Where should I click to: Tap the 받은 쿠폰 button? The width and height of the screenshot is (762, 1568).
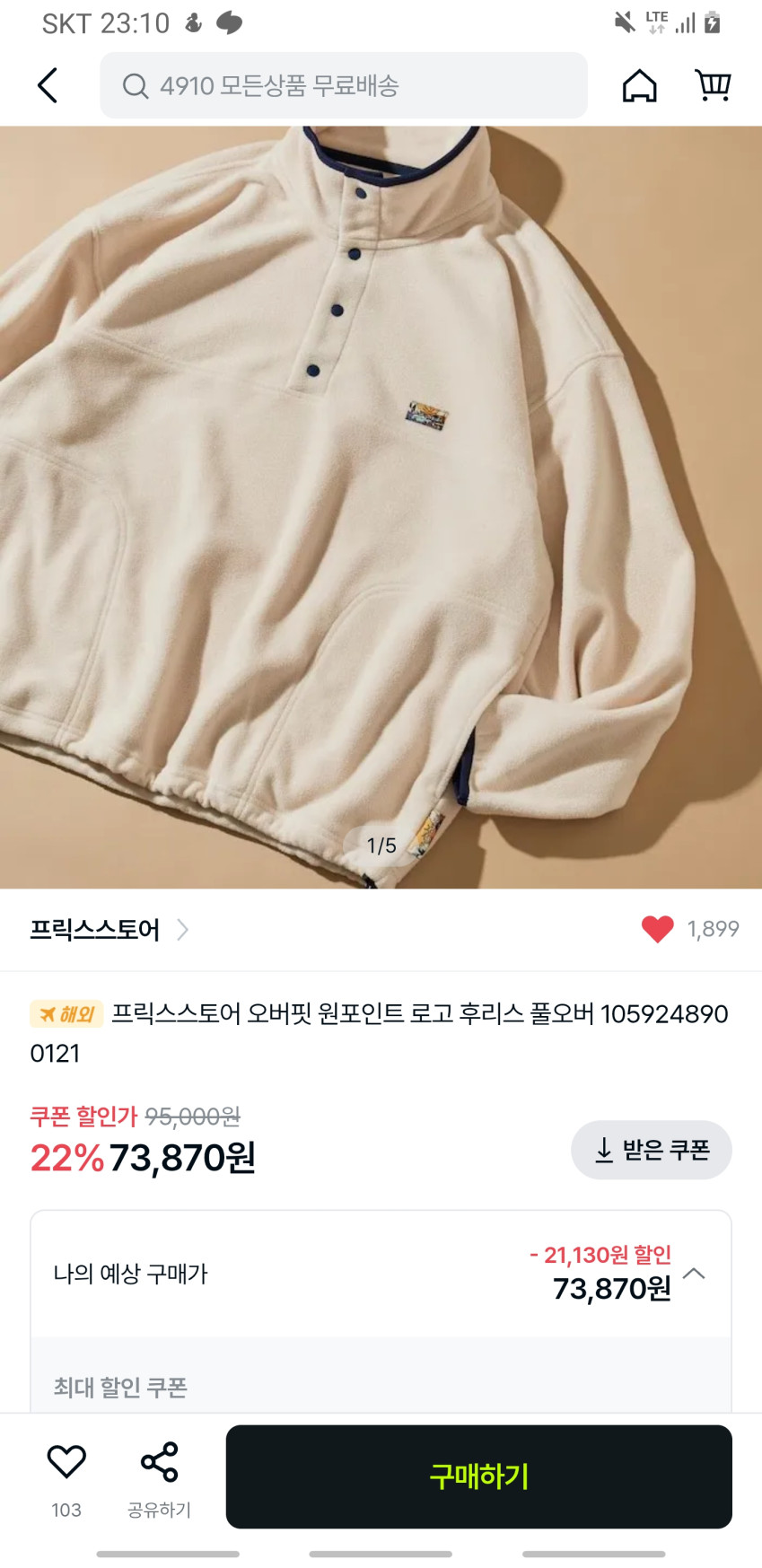[652, 1150]
